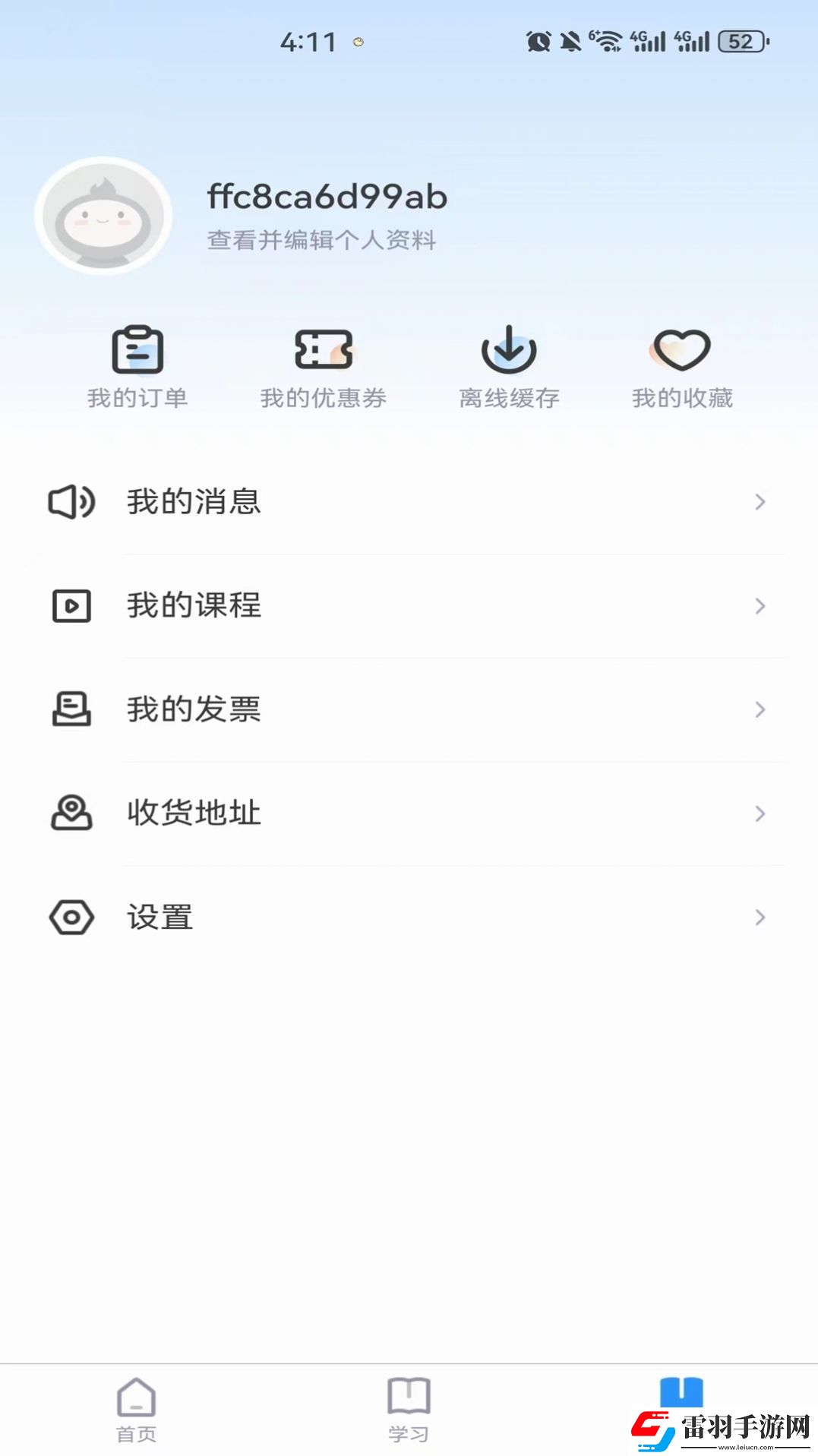Image resolution: width=818 pixels, height=1456 pixels.
Task: Expand the 我的课程 row chevron
Action: [760, 605]
